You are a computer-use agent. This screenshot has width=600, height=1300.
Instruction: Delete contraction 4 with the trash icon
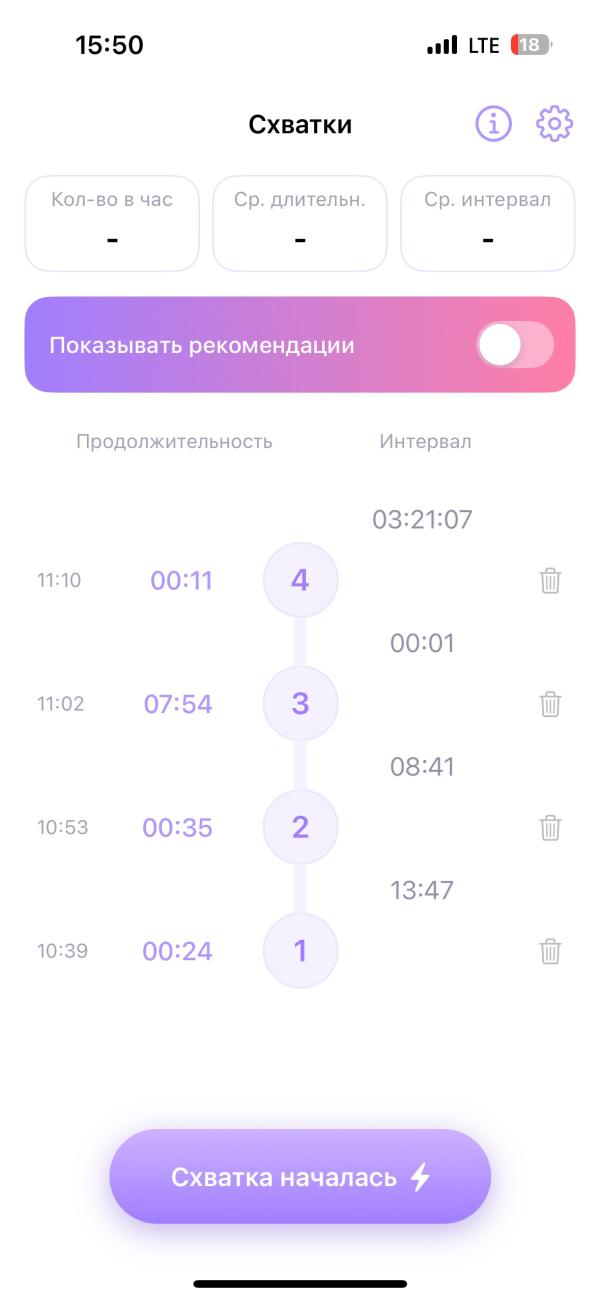(x=550, y=580)
